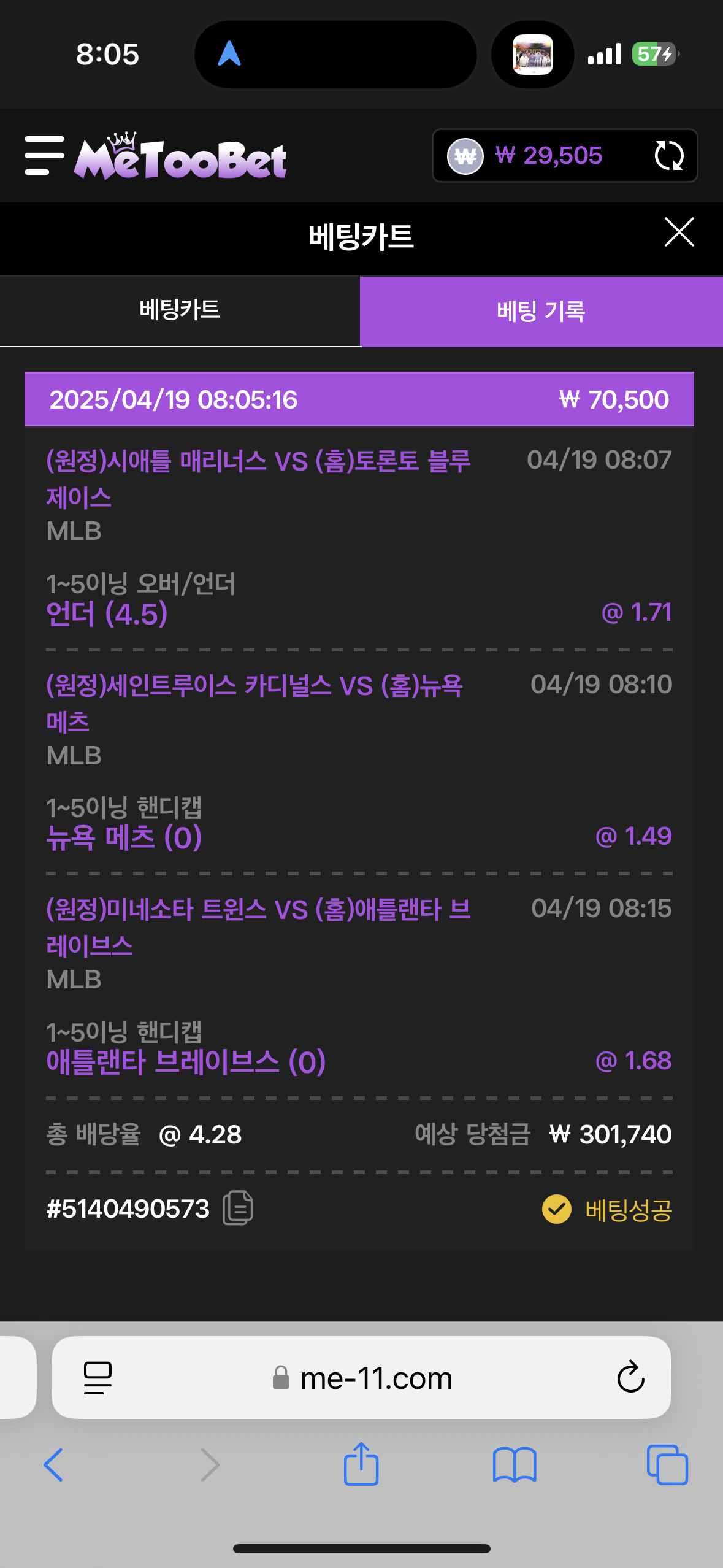This screenshot has height=1568, width=723.
Task: Refresh the ₩ 29,505 balance
Action: tap(668, 156)
